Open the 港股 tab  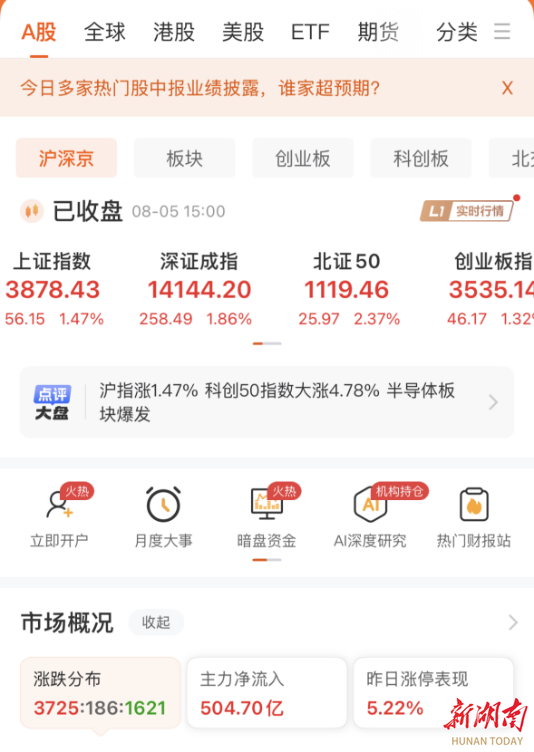[174, 32]
